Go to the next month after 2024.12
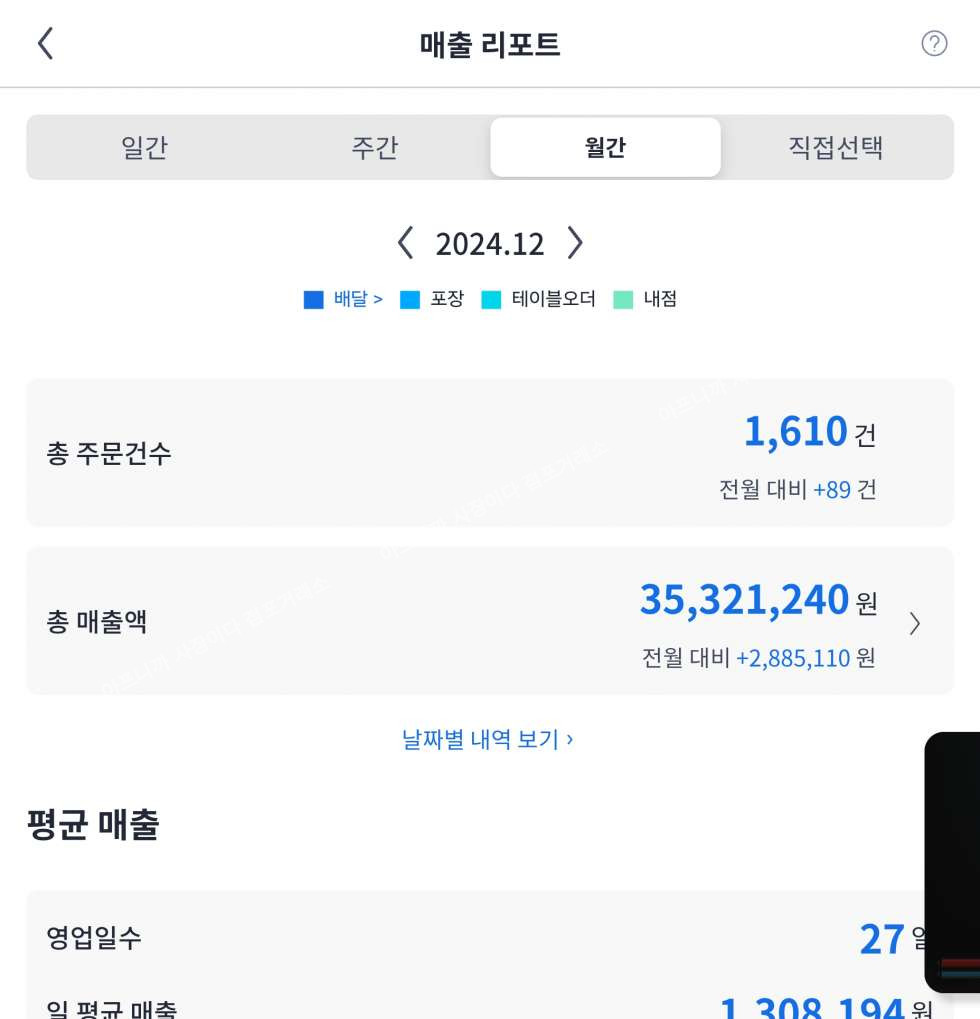The height and width of the screenshot is (1019, 980). (574, 243)
